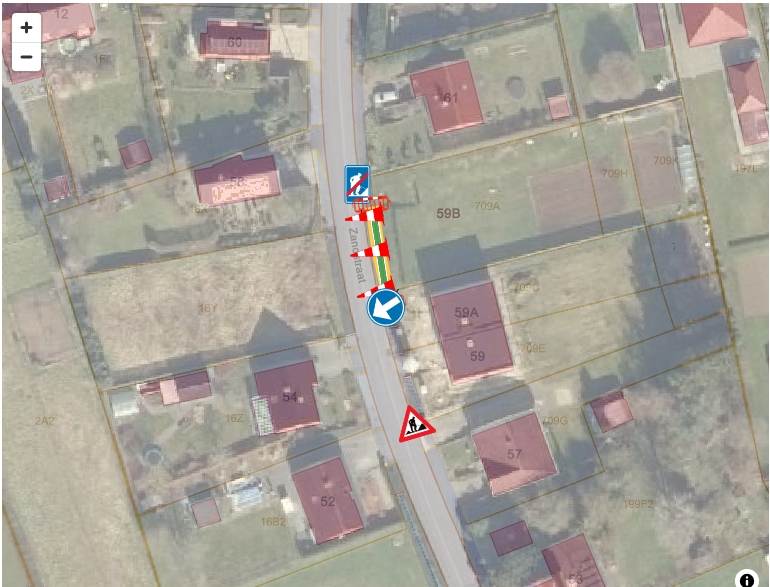Tap the roadworks warning sign marker
The height and width of the screenshot is (587, 770).
pos(416,425)
